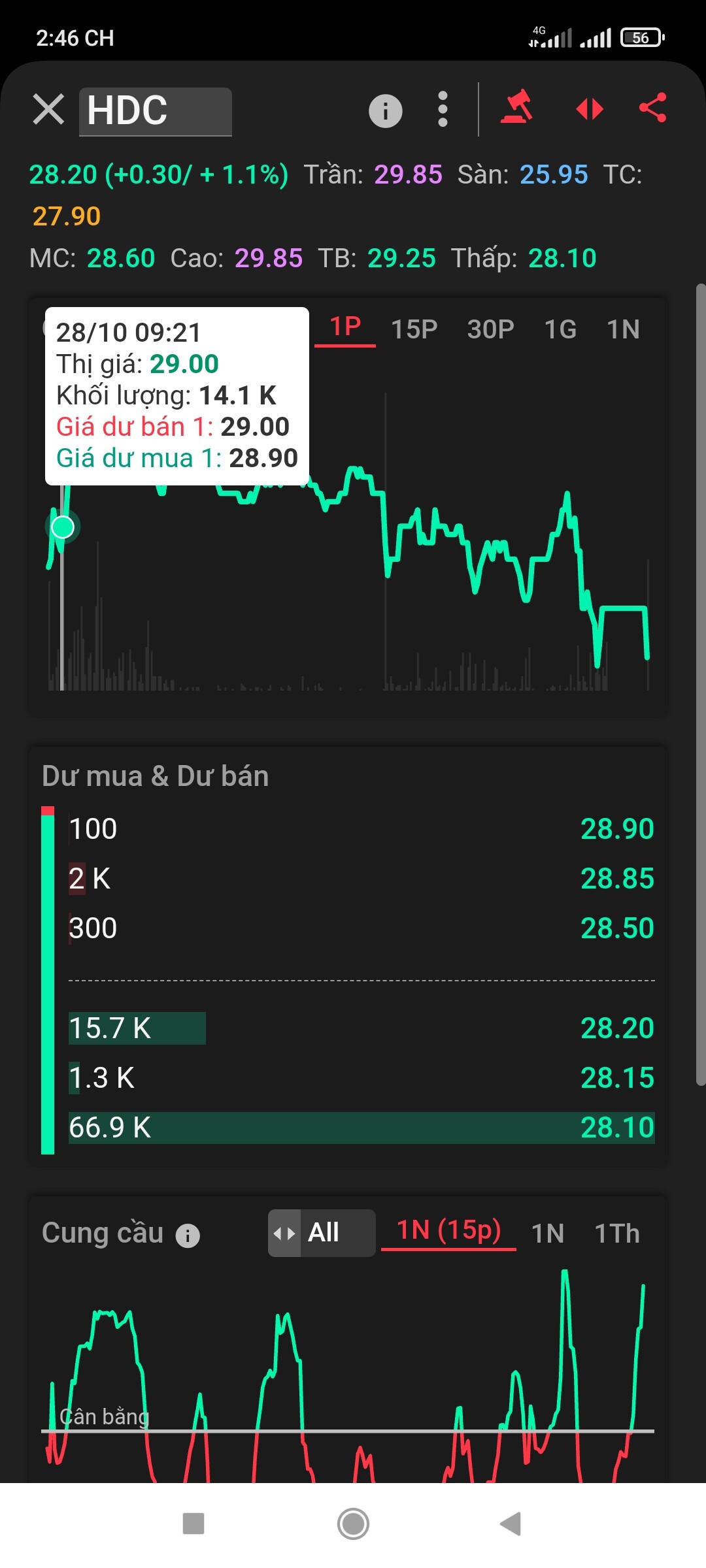Screen dimensions: 706x1568
Task: Show info about Cung cầu
Action: [x=188, y=1235]
